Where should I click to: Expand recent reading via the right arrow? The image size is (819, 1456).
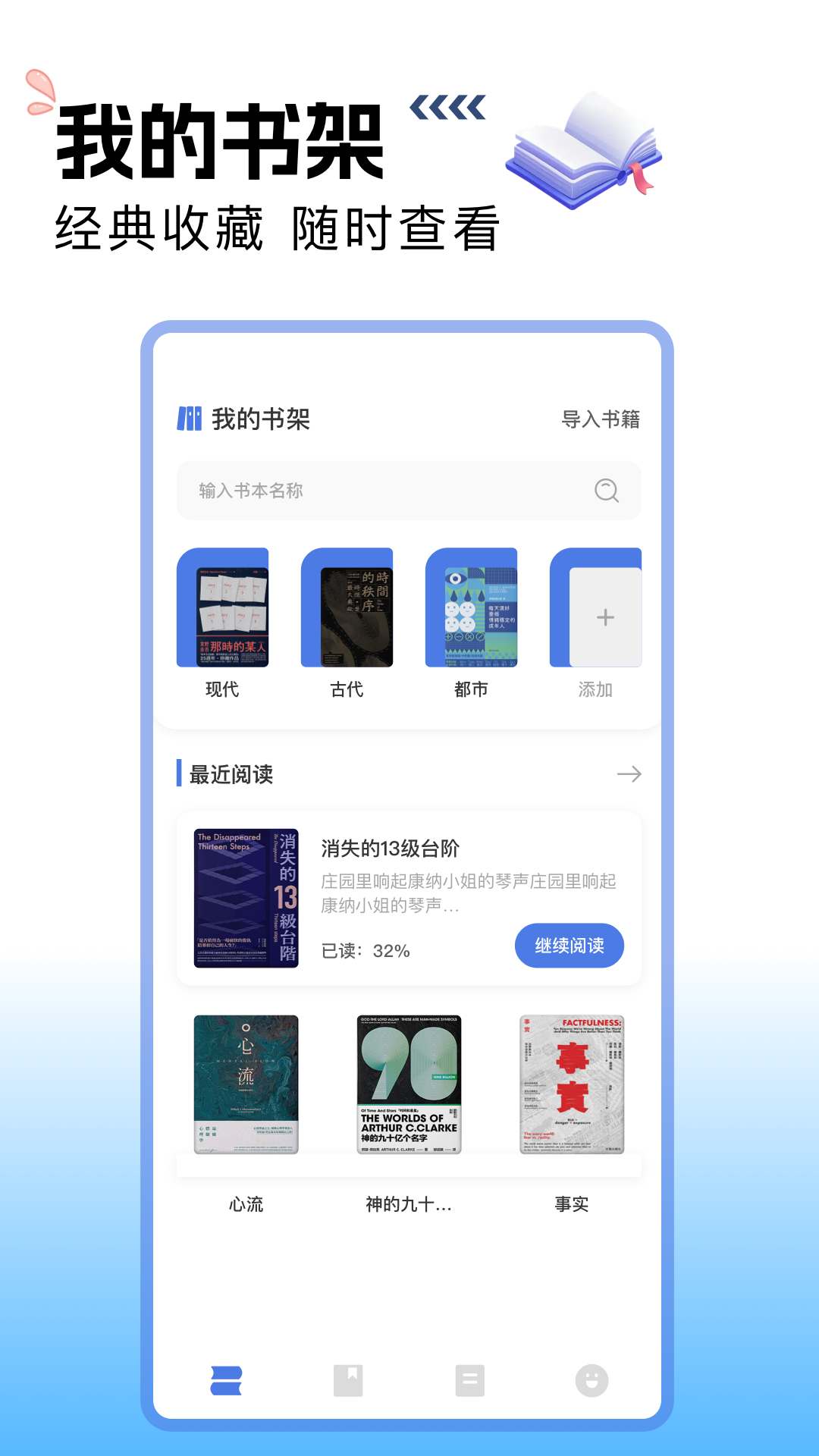click(x=630, y=774)
